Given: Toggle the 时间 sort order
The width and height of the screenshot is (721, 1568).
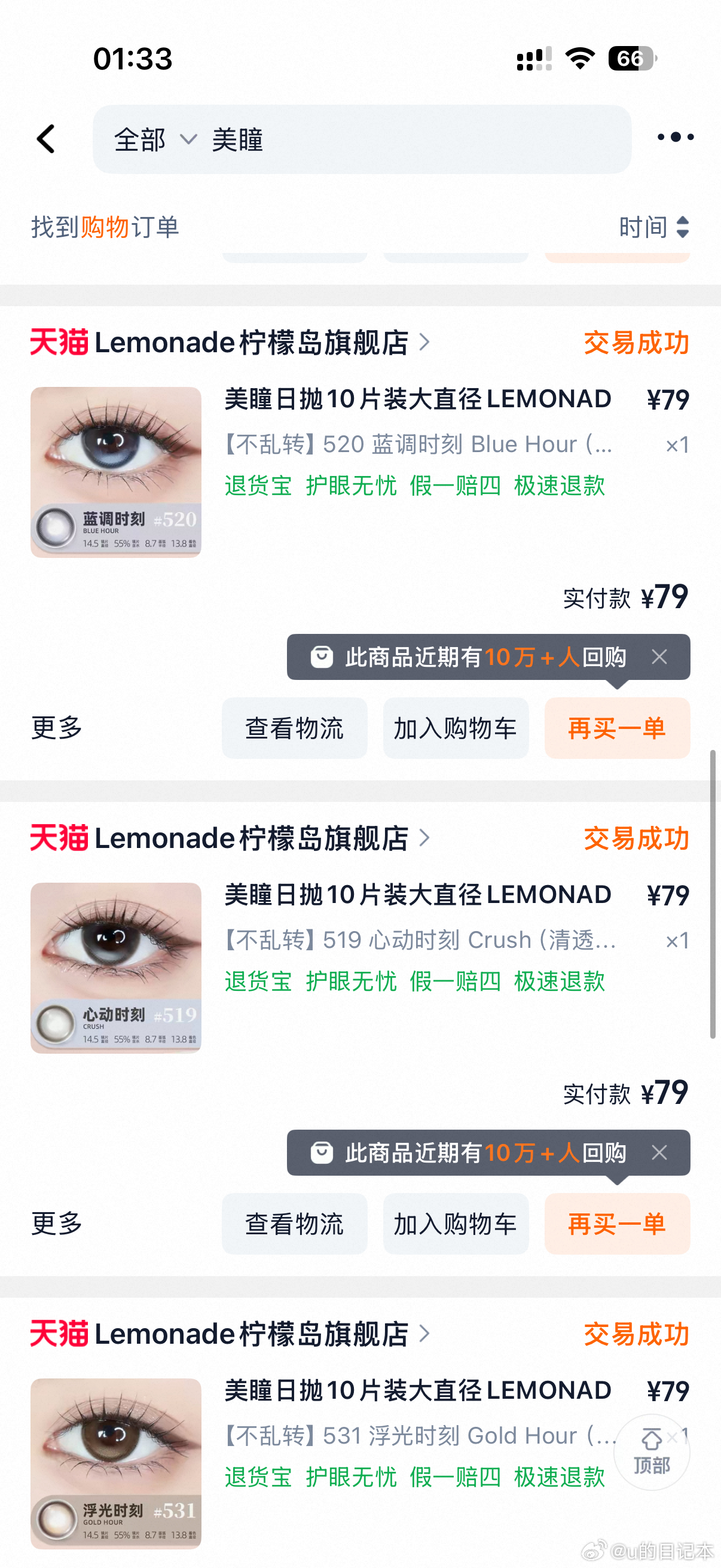Looking at the screenshot, I should [654, 227].
